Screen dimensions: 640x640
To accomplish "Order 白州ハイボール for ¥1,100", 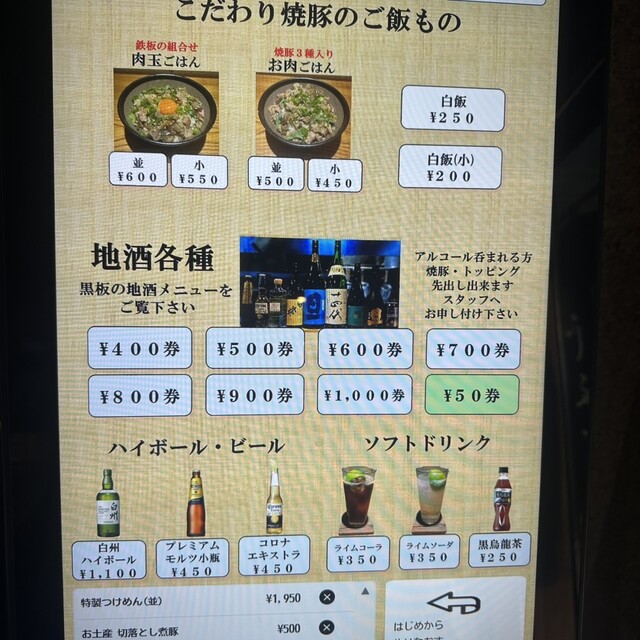I will point(108,559).
